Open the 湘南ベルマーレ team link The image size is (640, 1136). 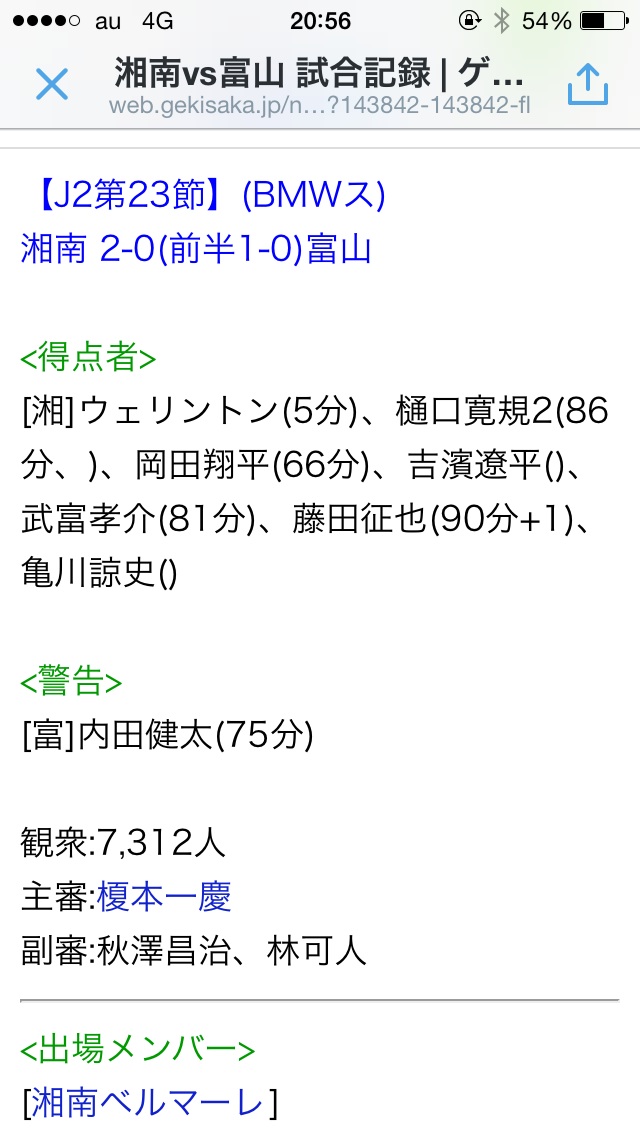pos(149,1102)
